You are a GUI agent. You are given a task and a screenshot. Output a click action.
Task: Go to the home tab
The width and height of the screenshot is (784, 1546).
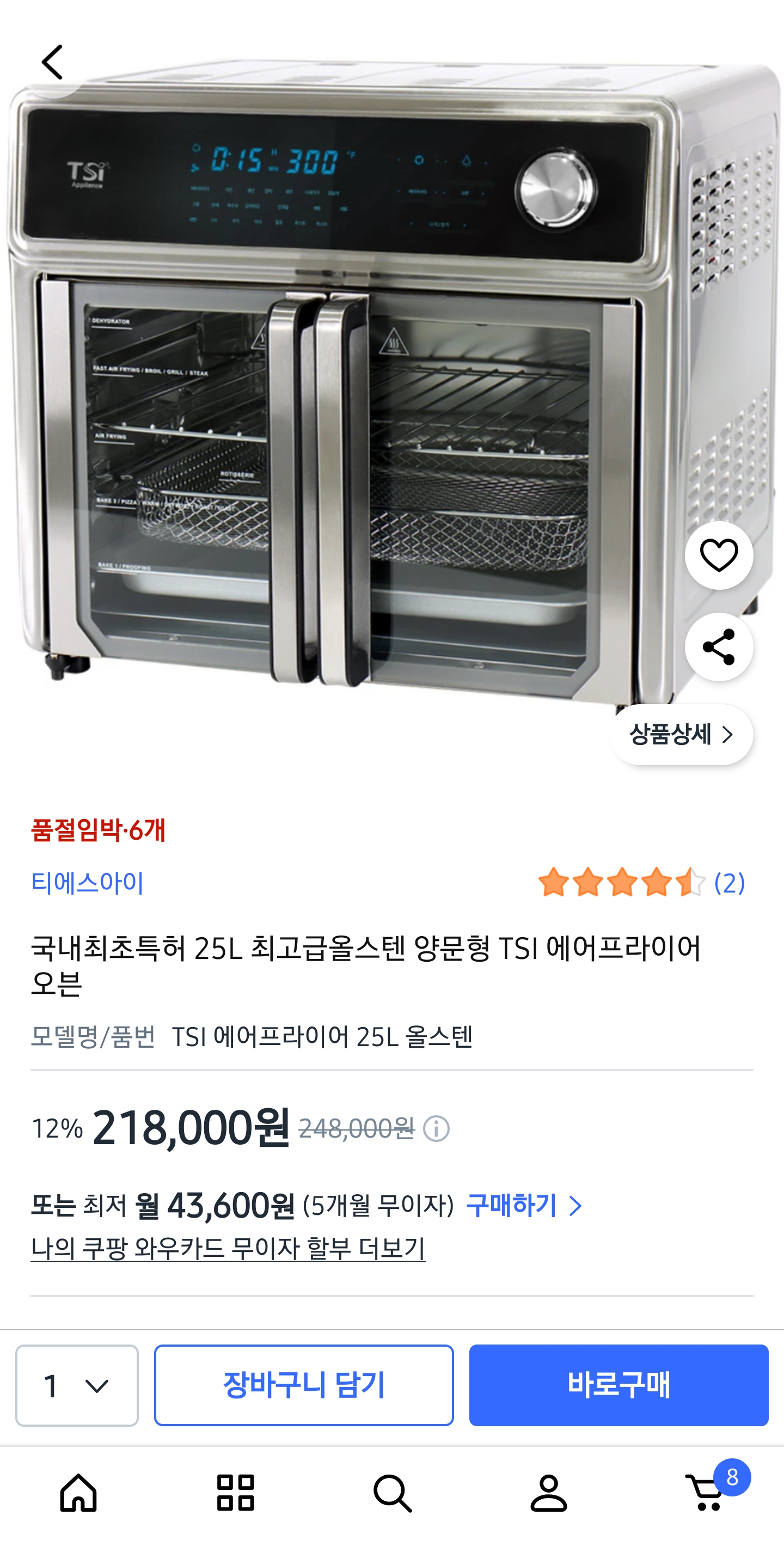78,1493
